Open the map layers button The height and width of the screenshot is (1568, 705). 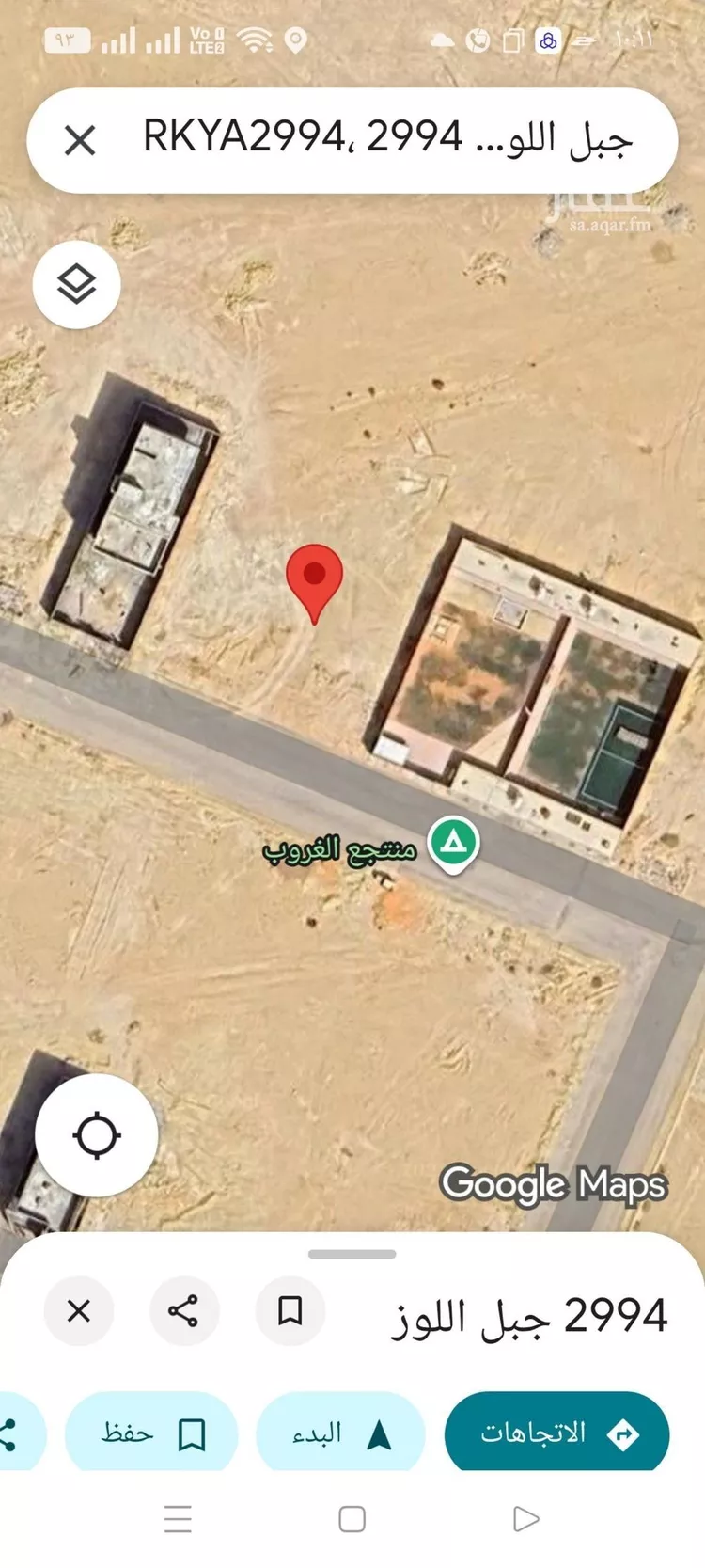(x=76, y=284)
